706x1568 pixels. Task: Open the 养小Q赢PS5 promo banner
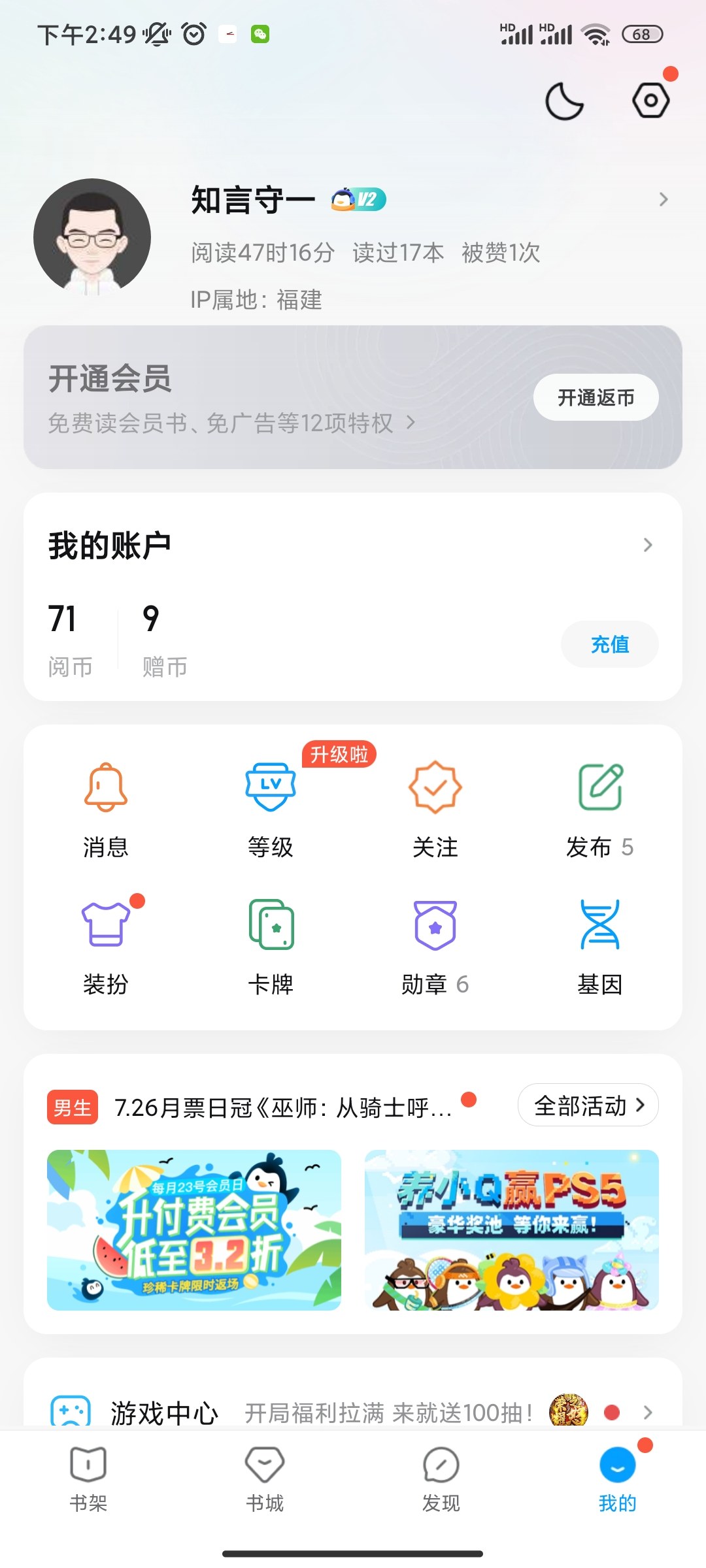511,1230
